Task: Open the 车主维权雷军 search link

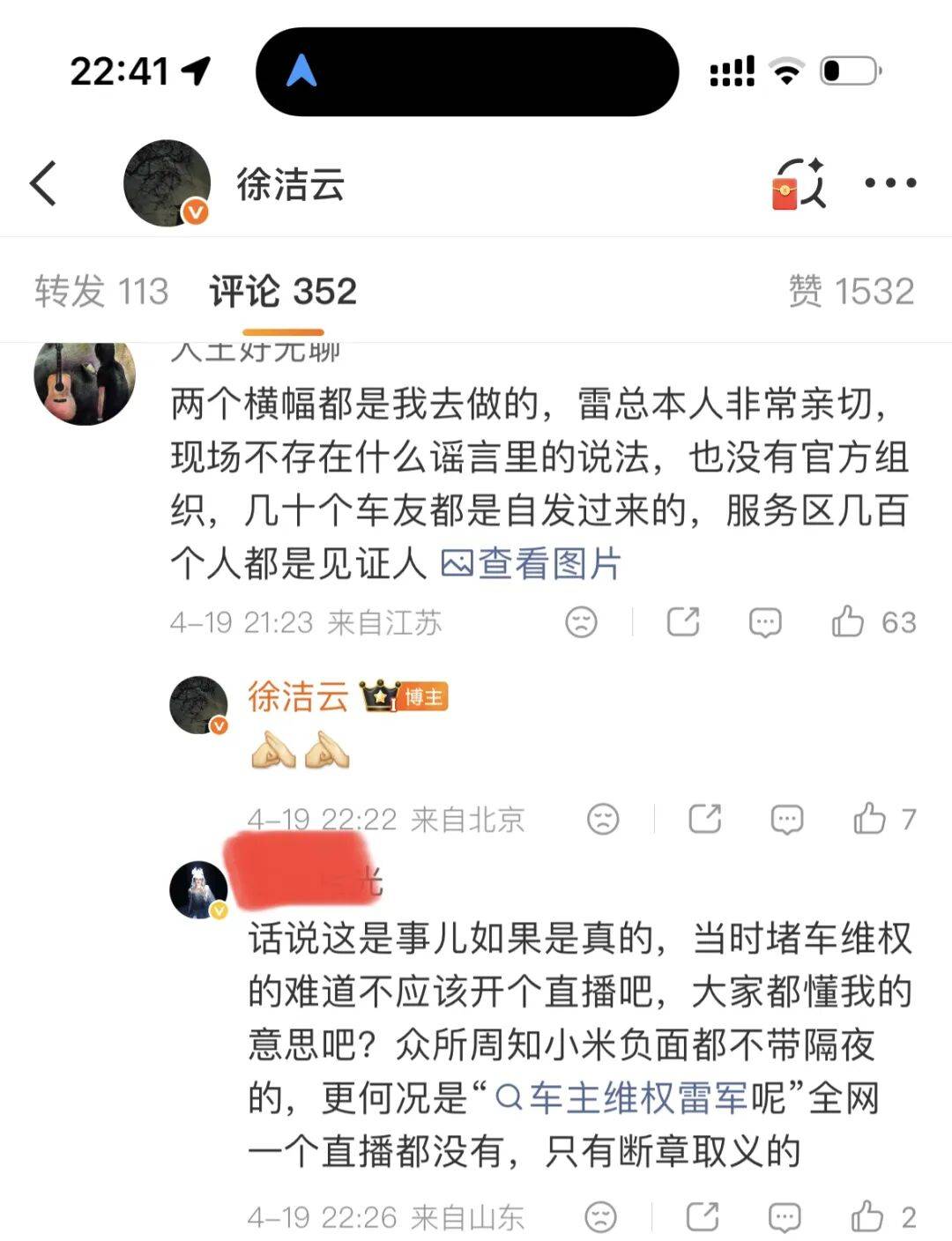Action: (622, 1098)
